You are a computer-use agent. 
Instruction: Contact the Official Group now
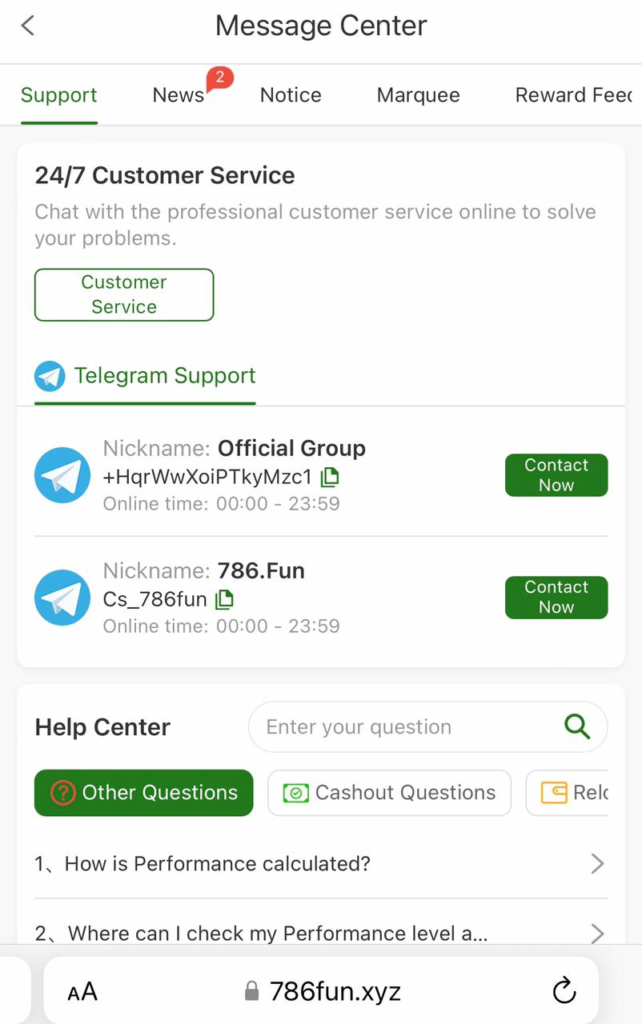[x=556, y=475]
